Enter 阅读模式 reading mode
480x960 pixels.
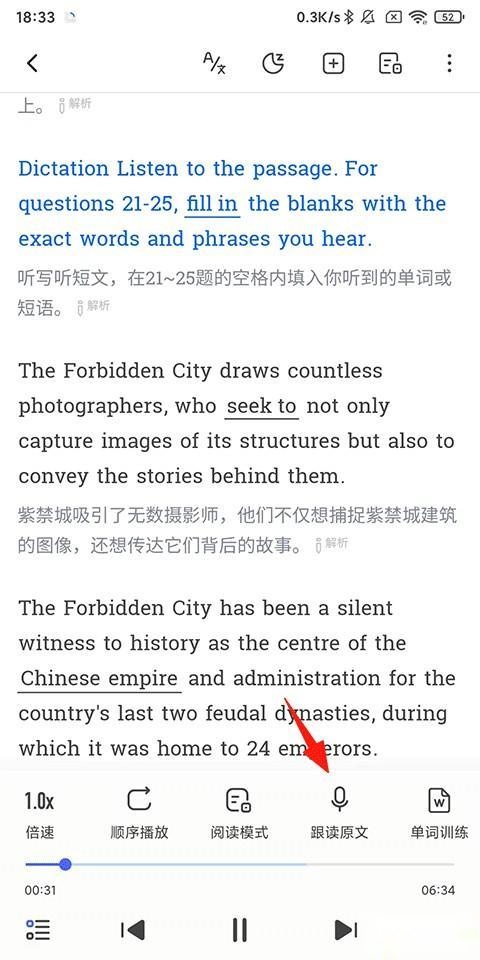point(239,814)
